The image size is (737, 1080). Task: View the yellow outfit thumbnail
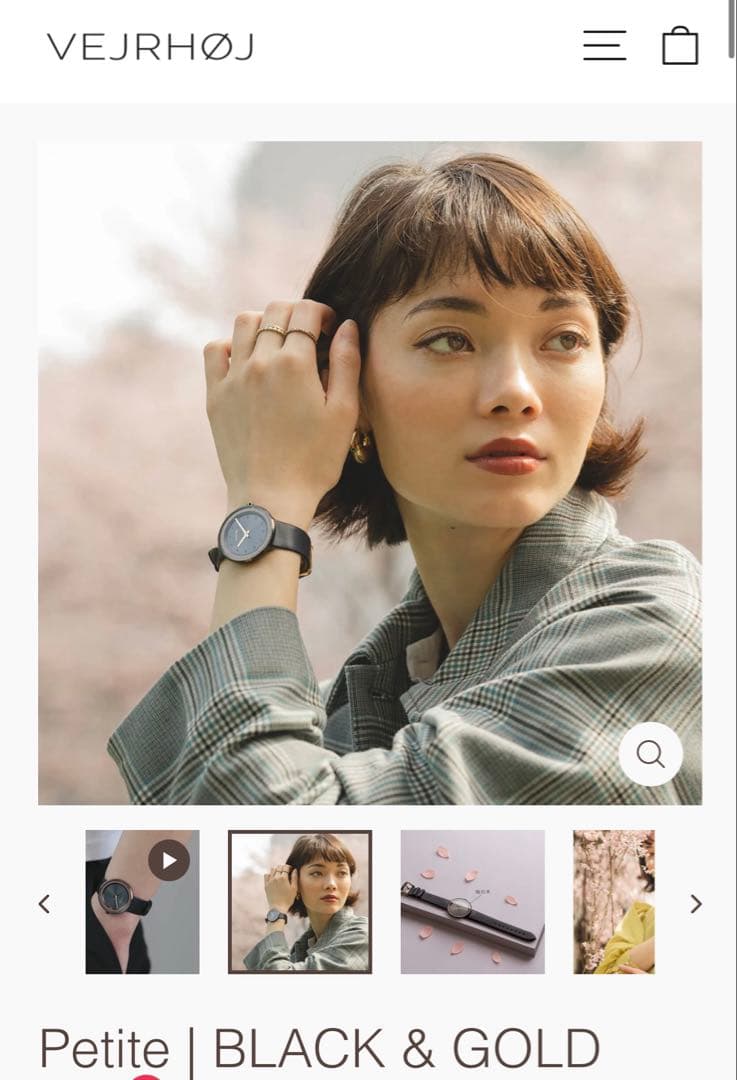pos(613,901)
